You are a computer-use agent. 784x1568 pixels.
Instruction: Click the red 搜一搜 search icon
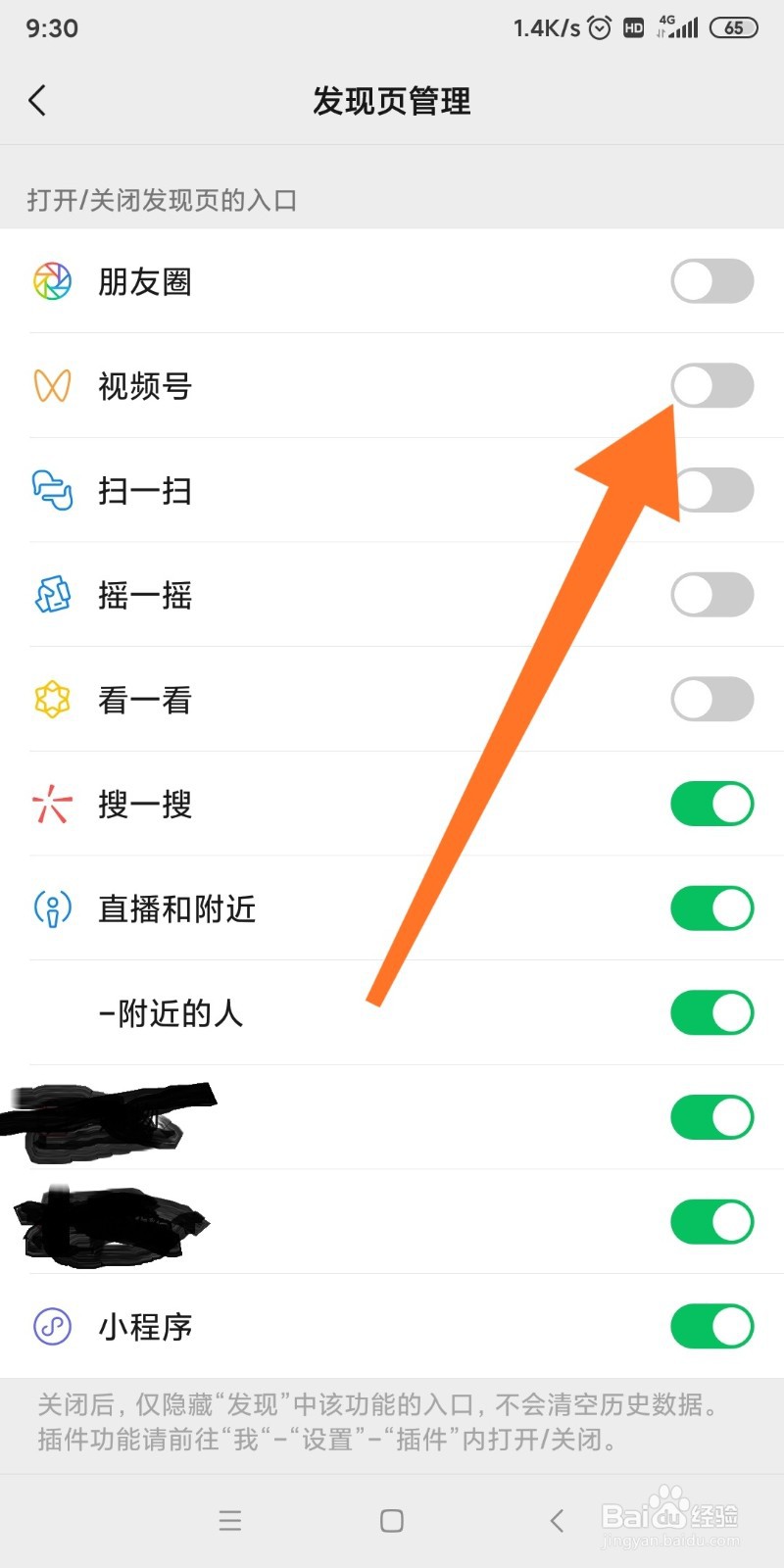tap(53, 804)
